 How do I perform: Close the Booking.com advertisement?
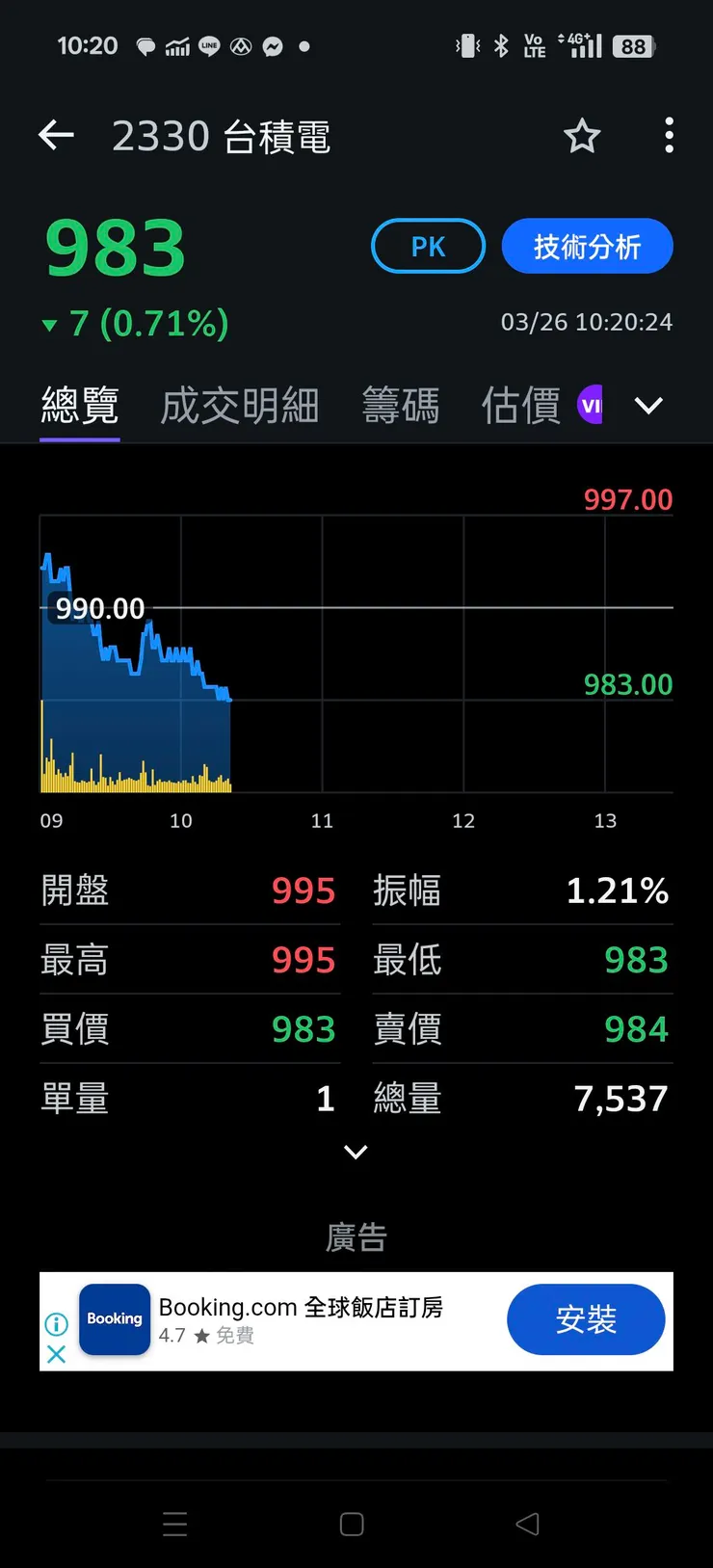(x=56, y=1353)
